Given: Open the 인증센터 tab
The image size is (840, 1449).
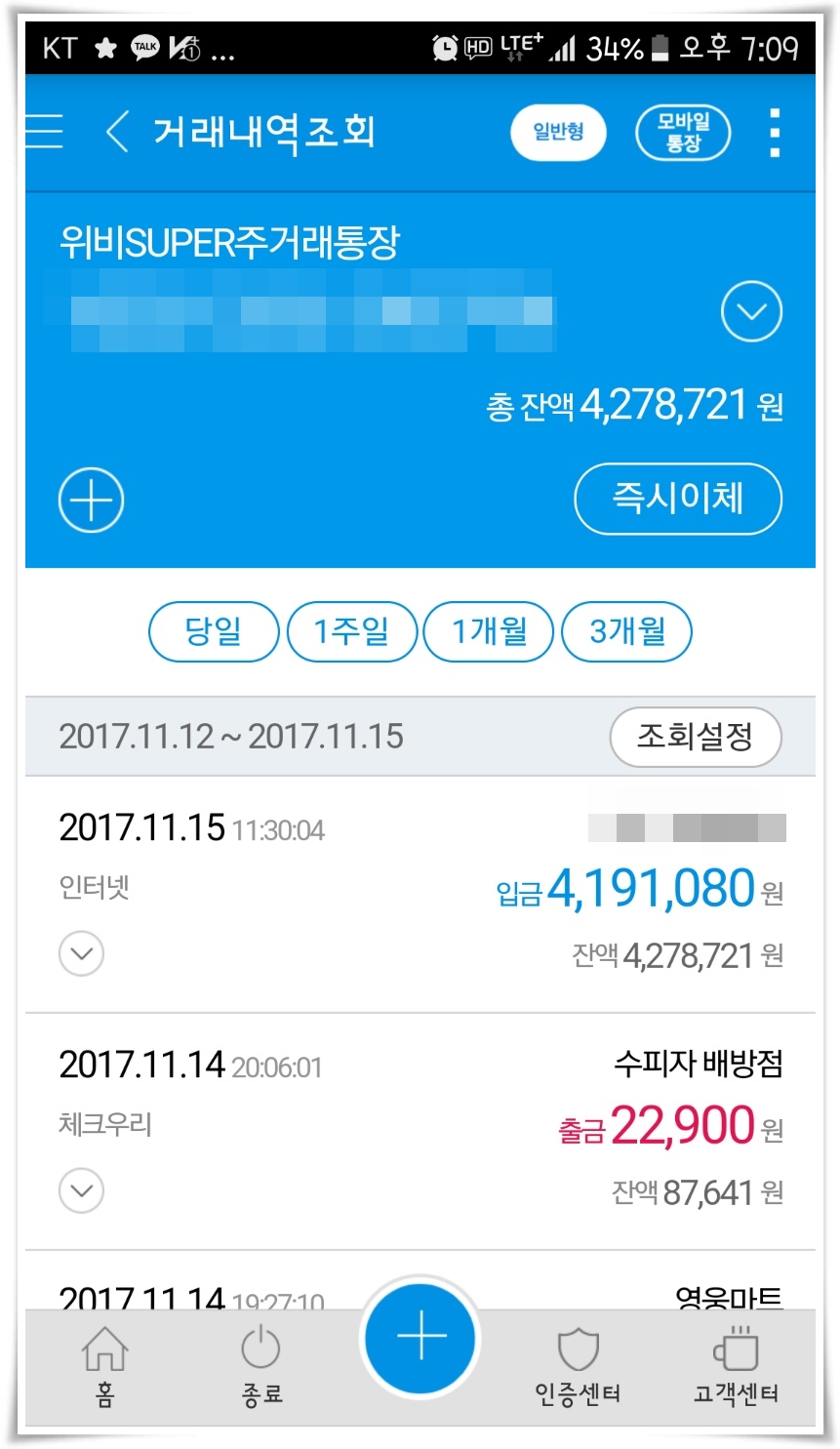Looking at the screenshot, I should pos(578,1366).
